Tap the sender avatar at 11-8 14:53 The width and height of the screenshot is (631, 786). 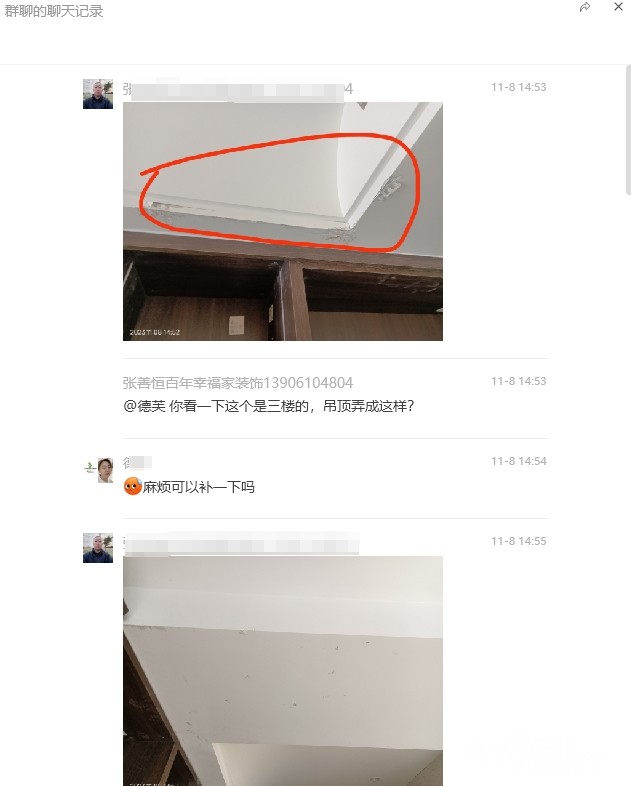click(98, 94)
